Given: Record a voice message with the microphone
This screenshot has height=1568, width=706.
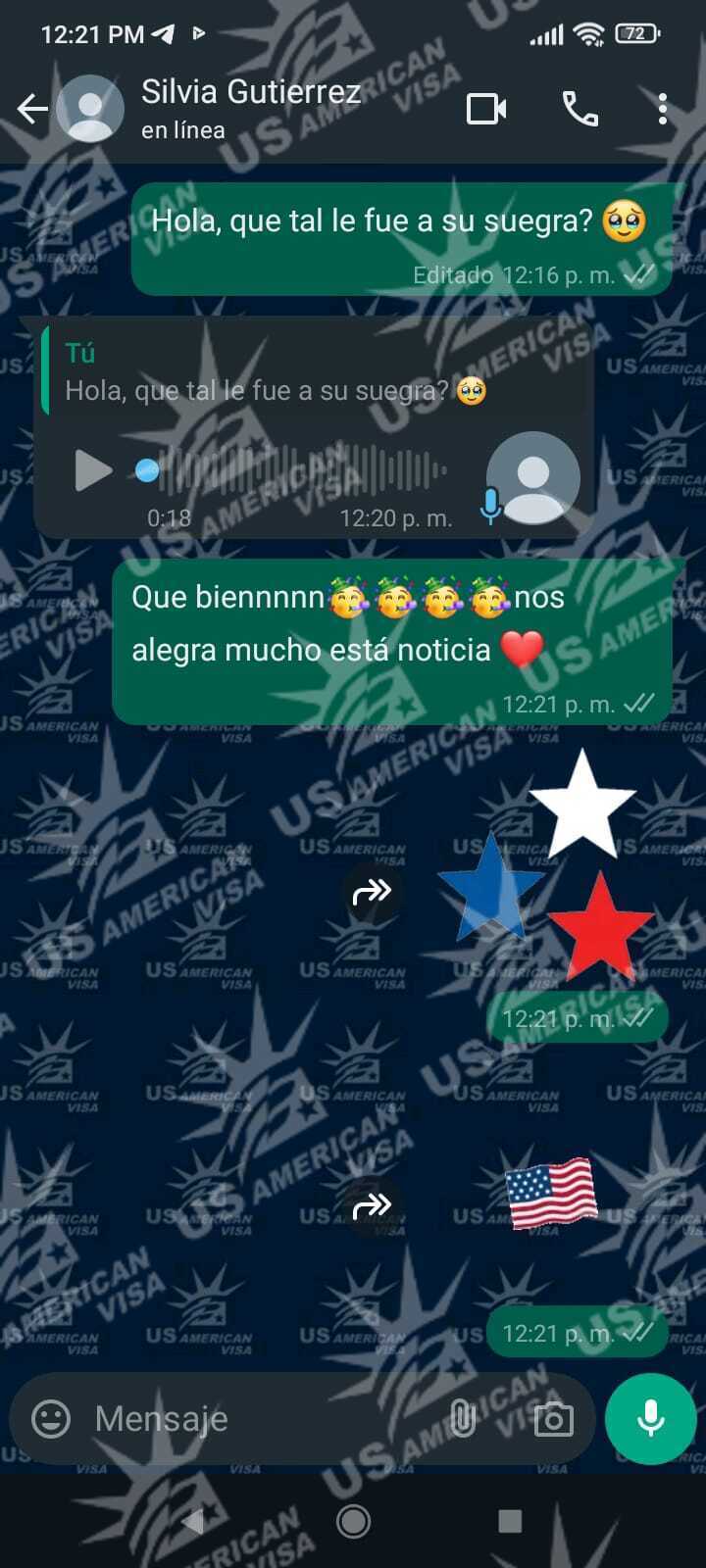Looking at the screenshot, I should point(650,1418).
